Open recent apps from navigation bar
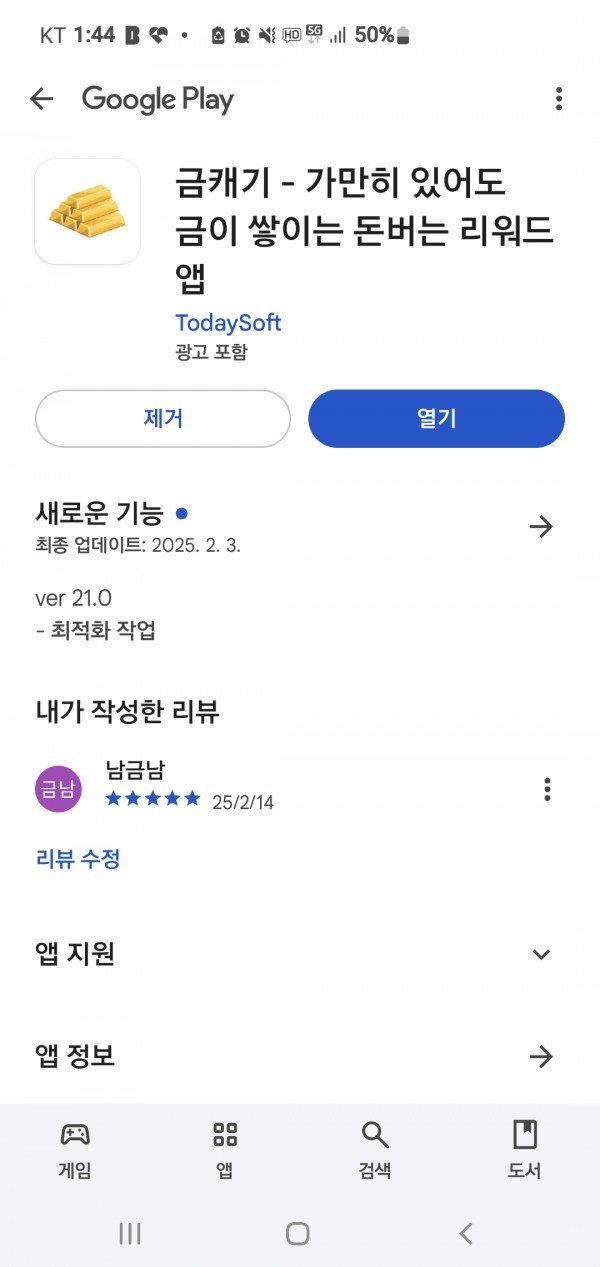This screenshot has height=1267, width=600. tap(130, 1233)
